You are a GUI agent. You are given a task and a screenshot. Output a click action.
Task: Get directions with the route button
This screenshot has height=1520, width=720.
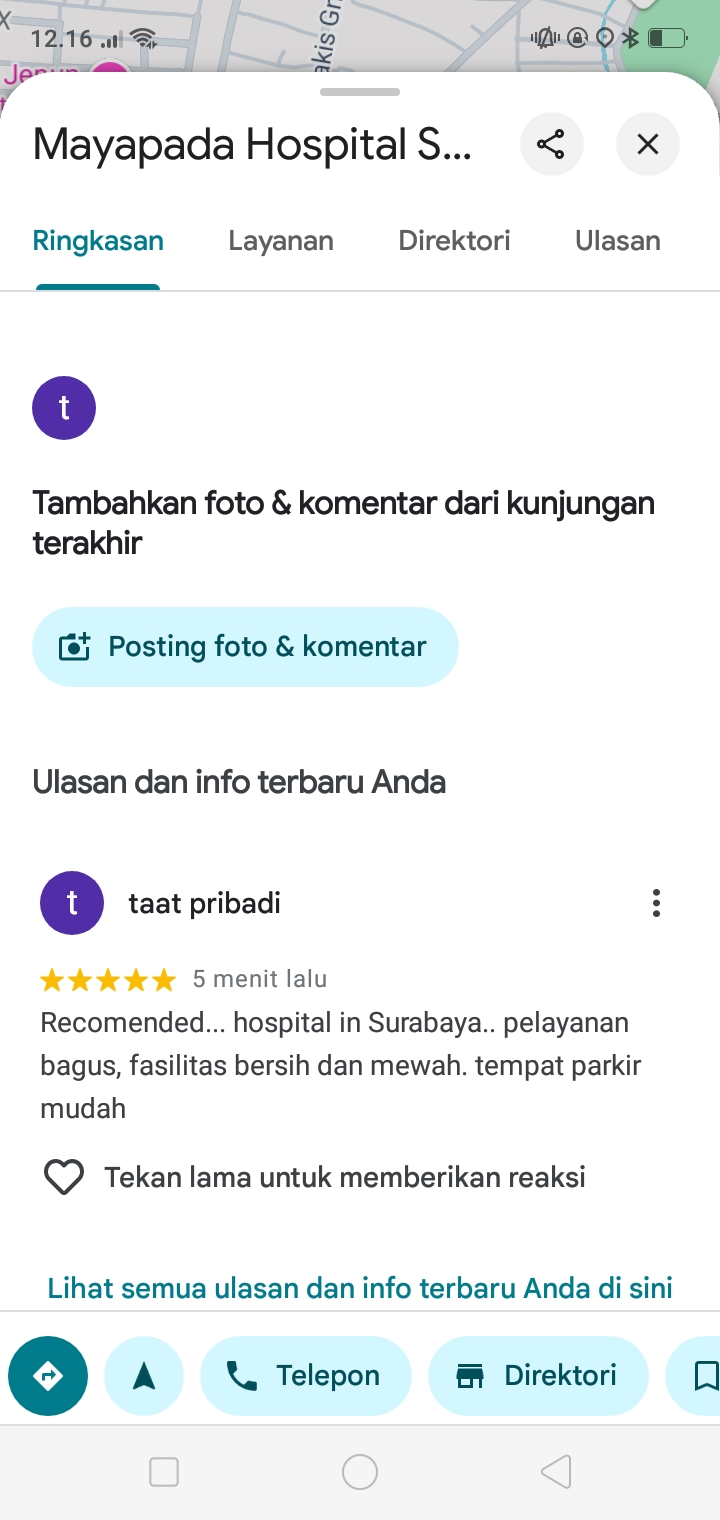pos(48,1376)
